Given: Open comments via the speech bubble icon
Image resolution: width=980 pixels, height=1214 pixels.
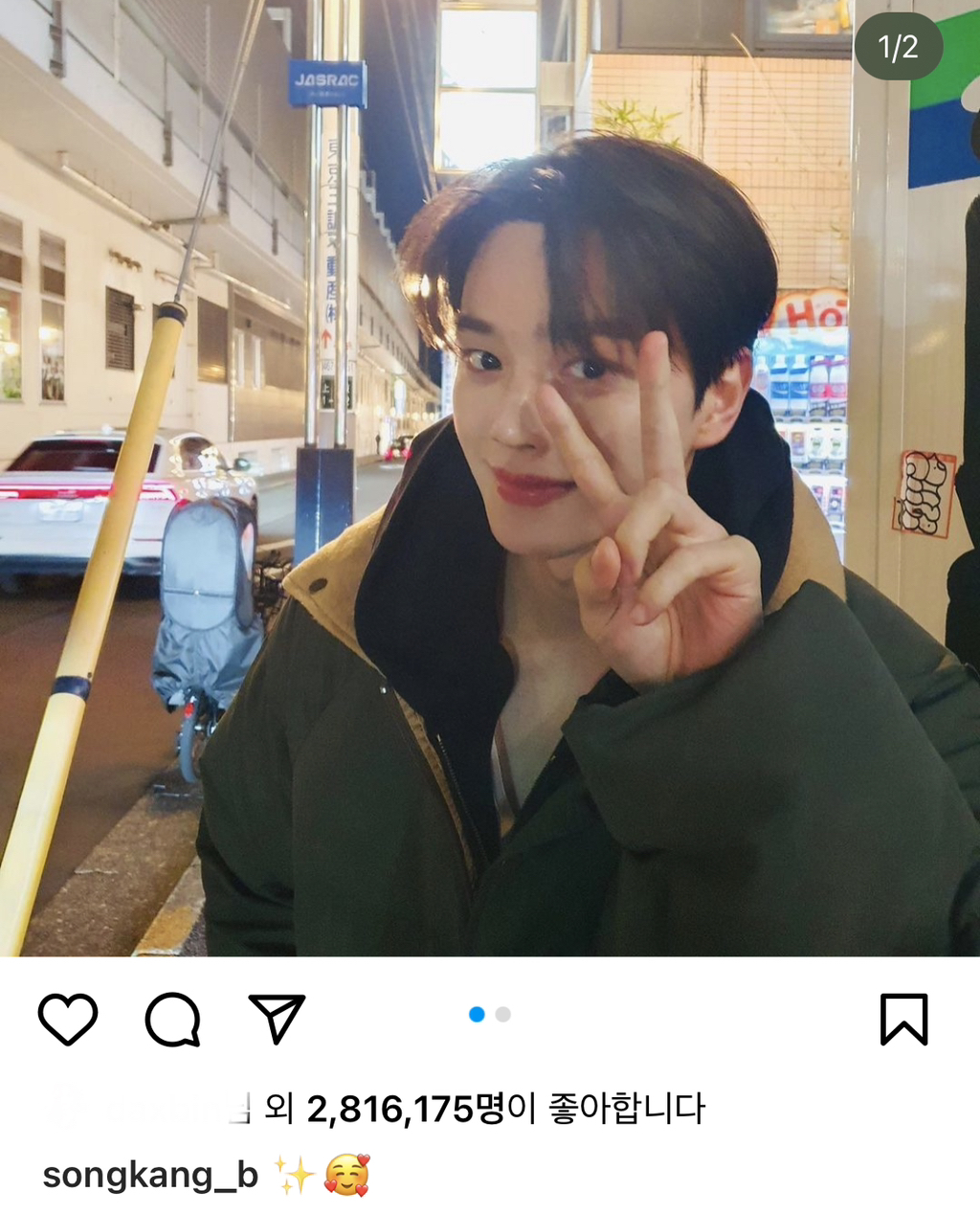Looking at the screenshot, I should 173,1019.
